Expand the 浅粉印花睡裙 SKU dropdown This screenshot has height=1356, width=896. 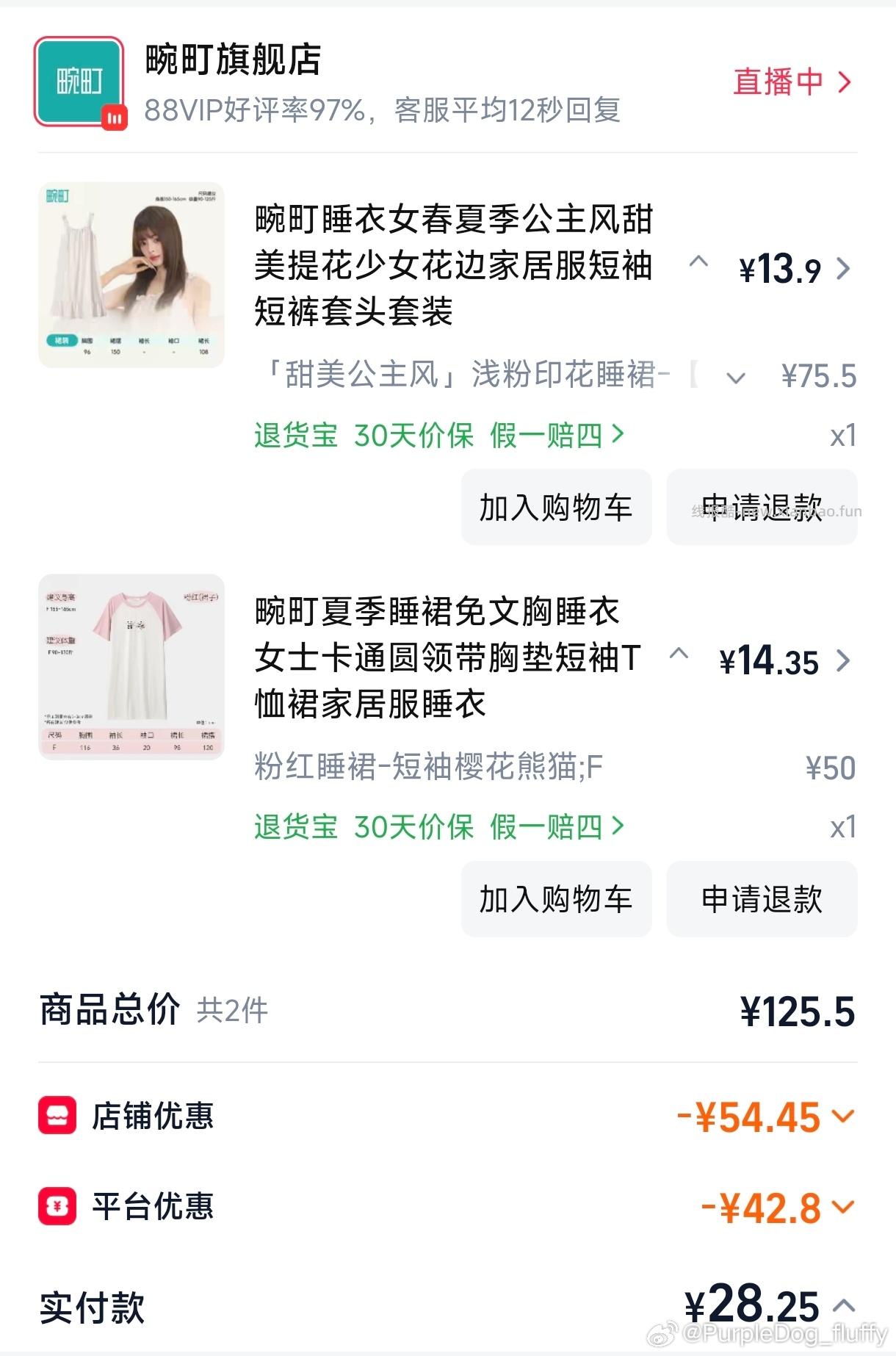click(x=736, y=376)
